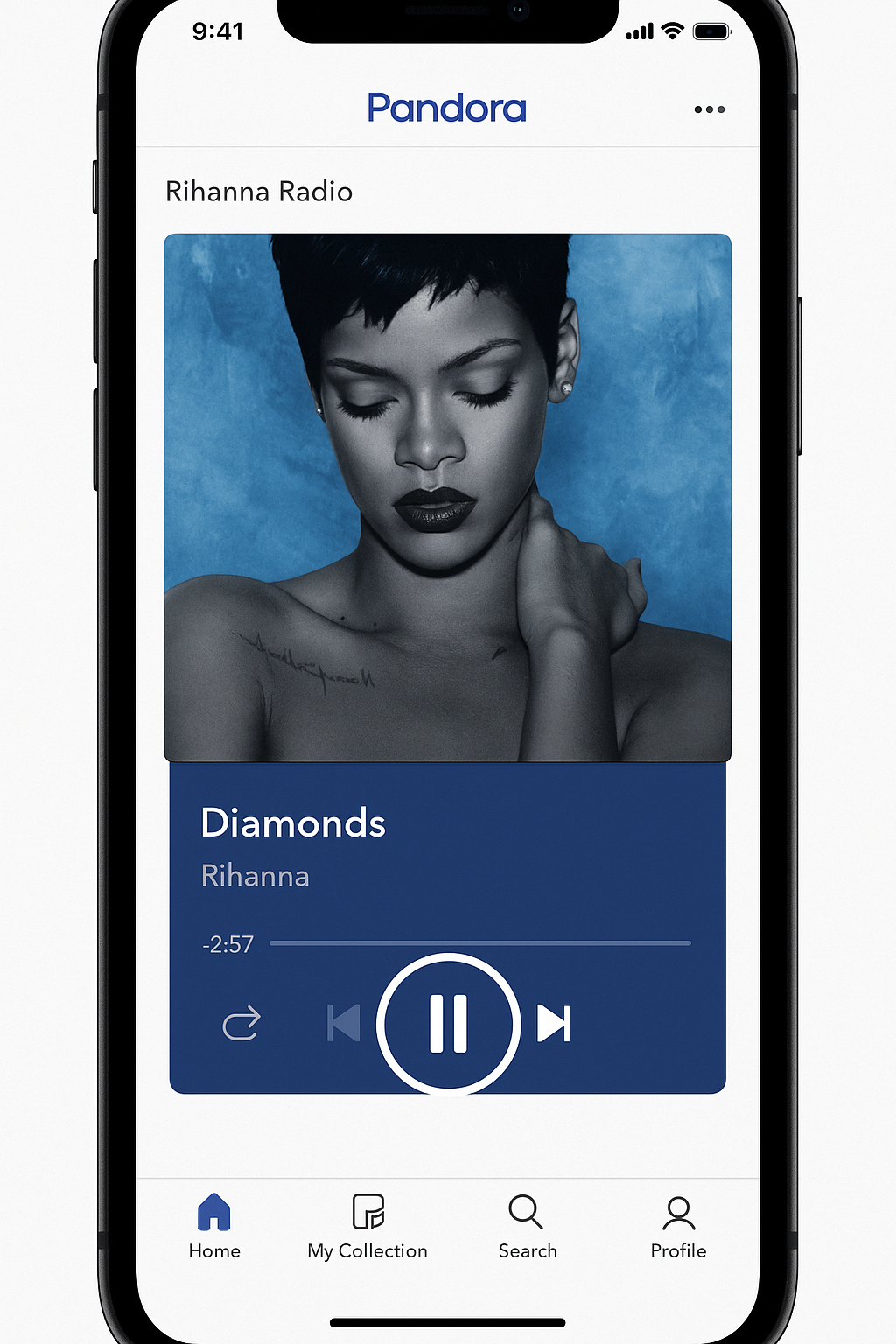This screenshot has width=896, height=1344.
Task: Pause the song Diamonds
Action: [448, 1023]
